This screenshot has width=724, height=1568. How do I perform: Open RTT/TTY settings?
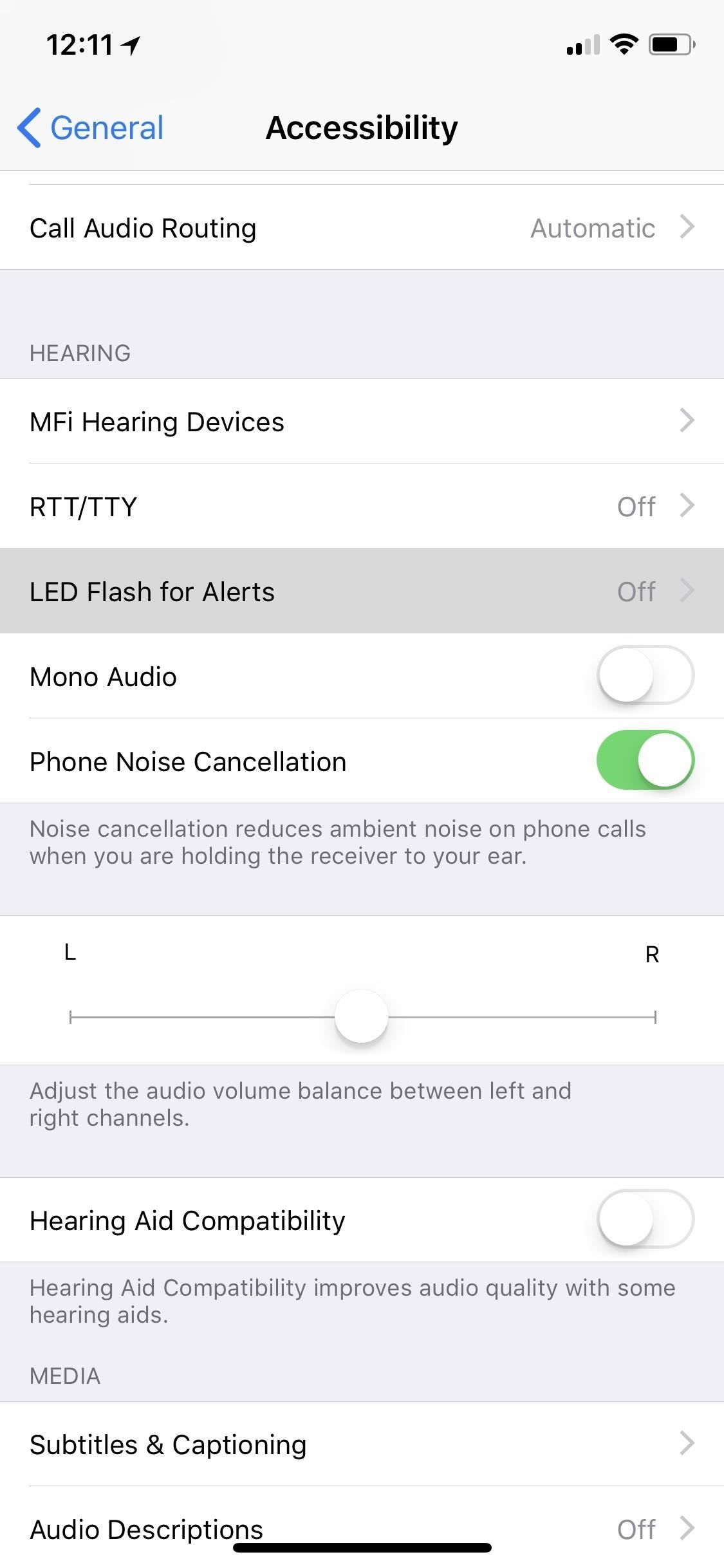[362, 507]
